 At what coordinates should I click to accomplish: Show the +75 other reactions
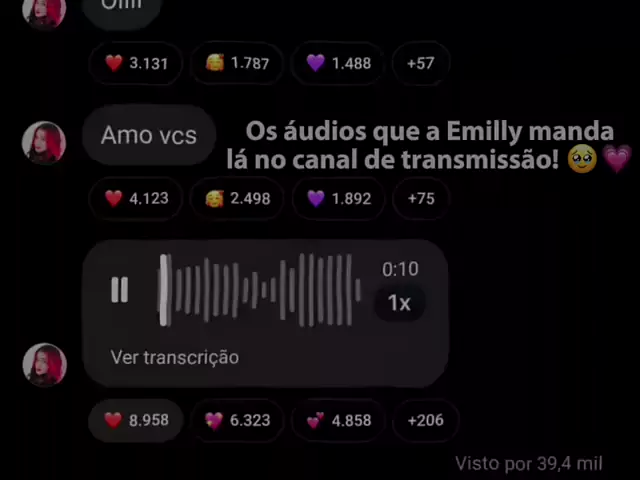421,198
